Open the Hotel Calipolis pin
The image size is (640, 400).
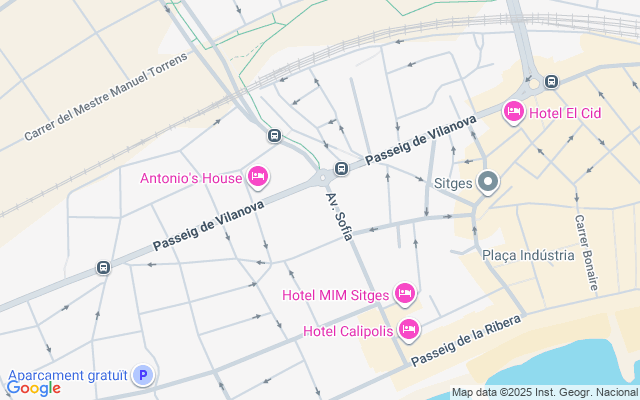[x=408, y=330]
